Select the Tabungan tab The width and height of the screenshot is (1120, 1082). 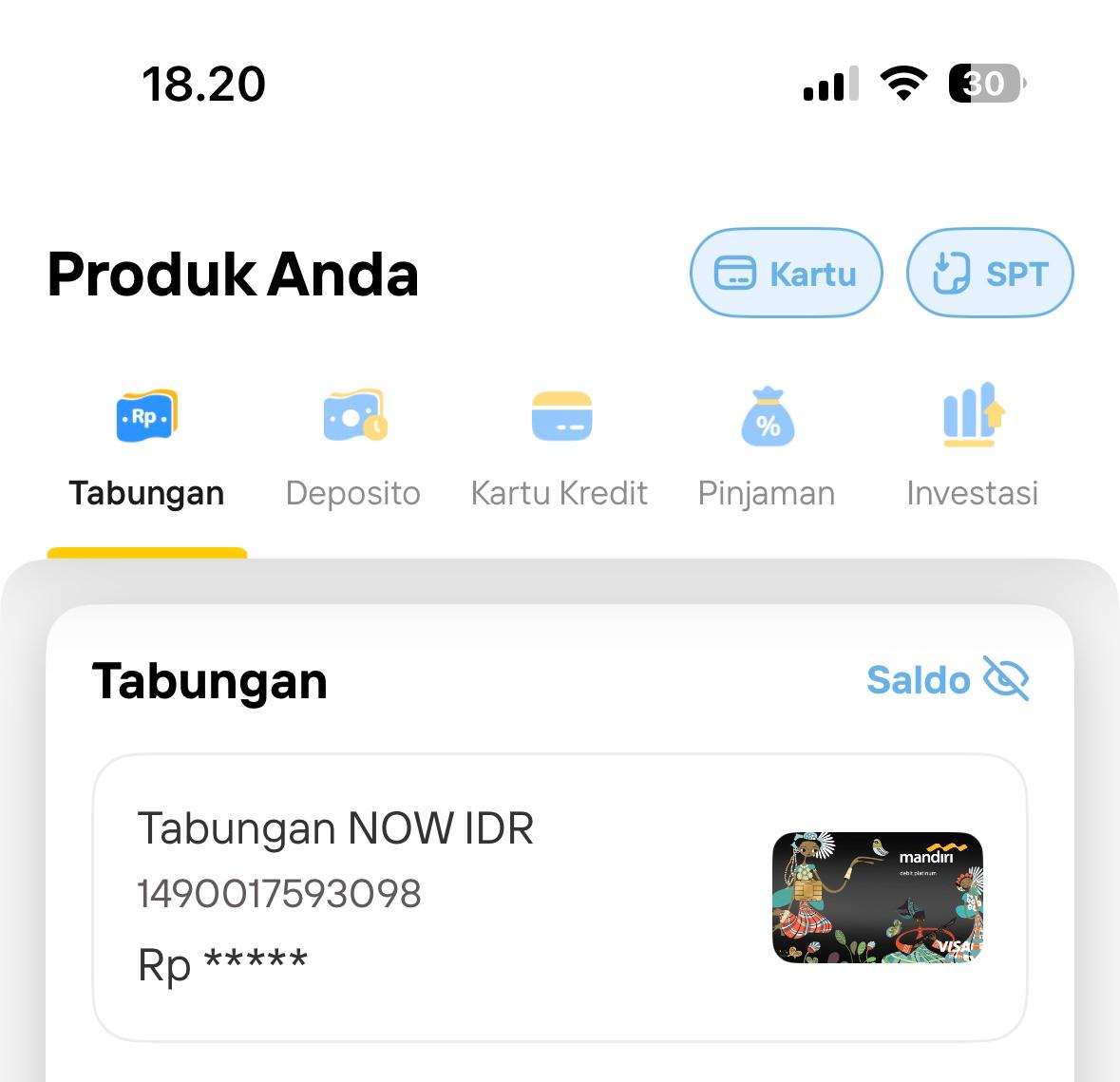tap(146, 449)
